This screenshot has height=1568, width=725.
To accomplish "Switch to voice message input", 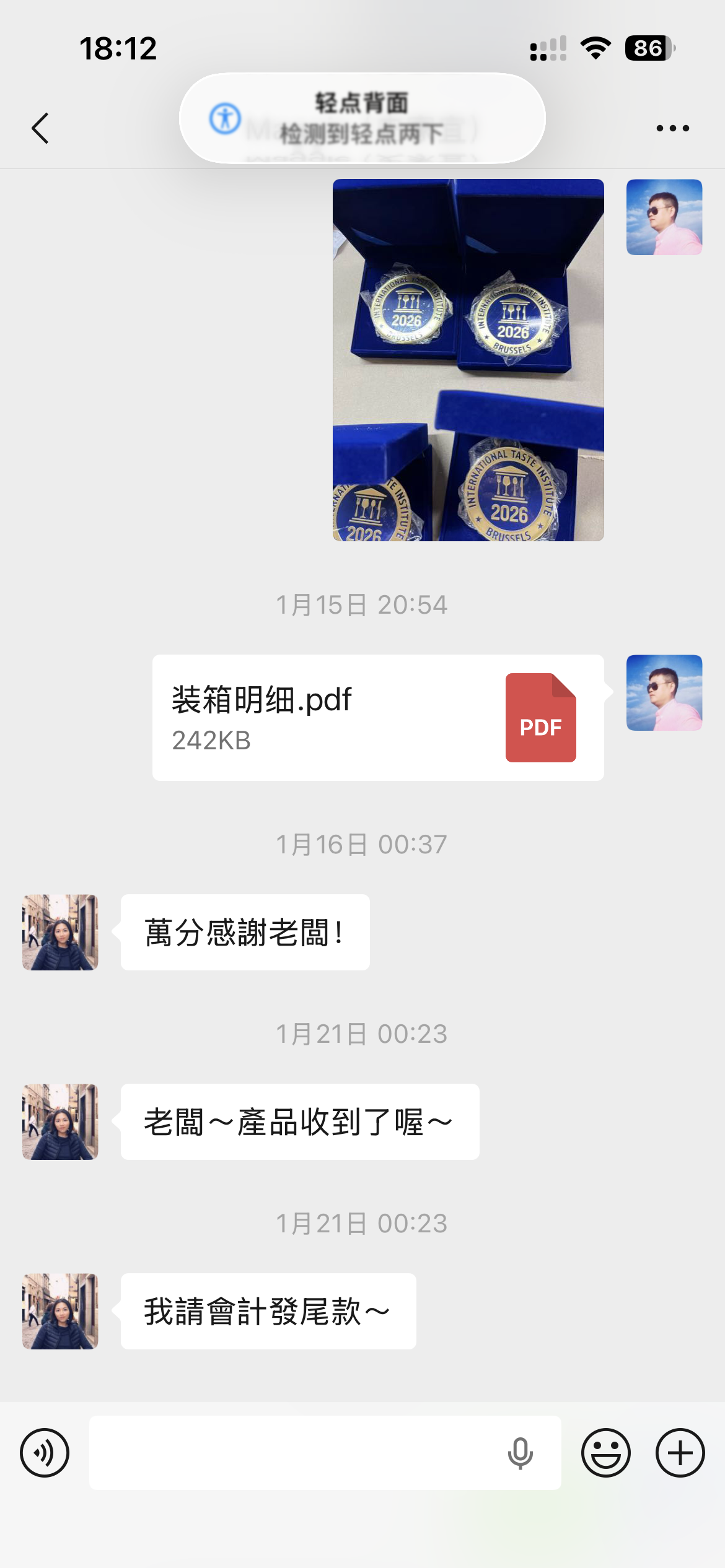I will pyautogui.click(x=45, y=1453).
